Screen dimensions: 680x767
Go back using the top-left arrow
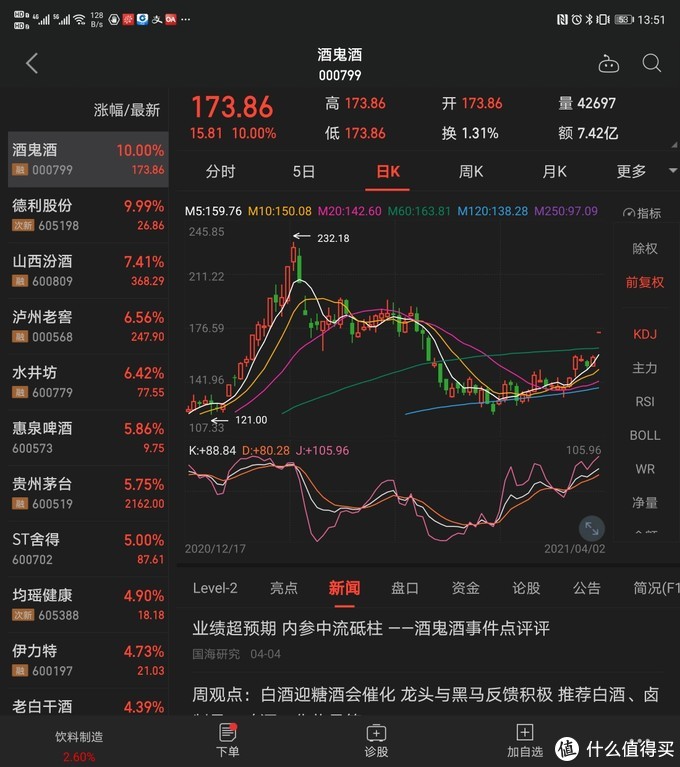coord(32,64)
